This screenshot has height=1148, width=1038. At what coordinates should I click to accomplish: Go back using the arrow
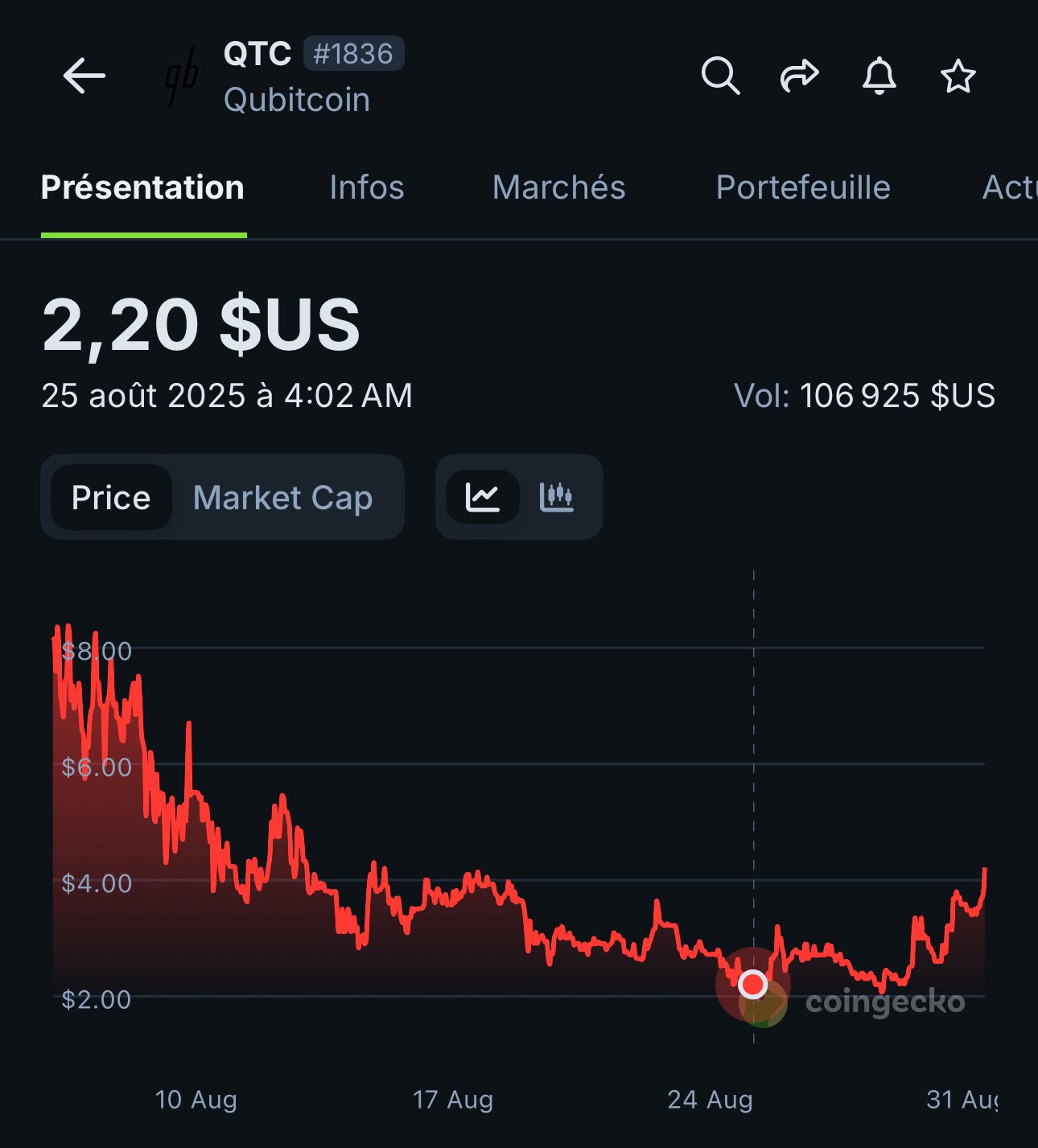click(x=84, y=76)
